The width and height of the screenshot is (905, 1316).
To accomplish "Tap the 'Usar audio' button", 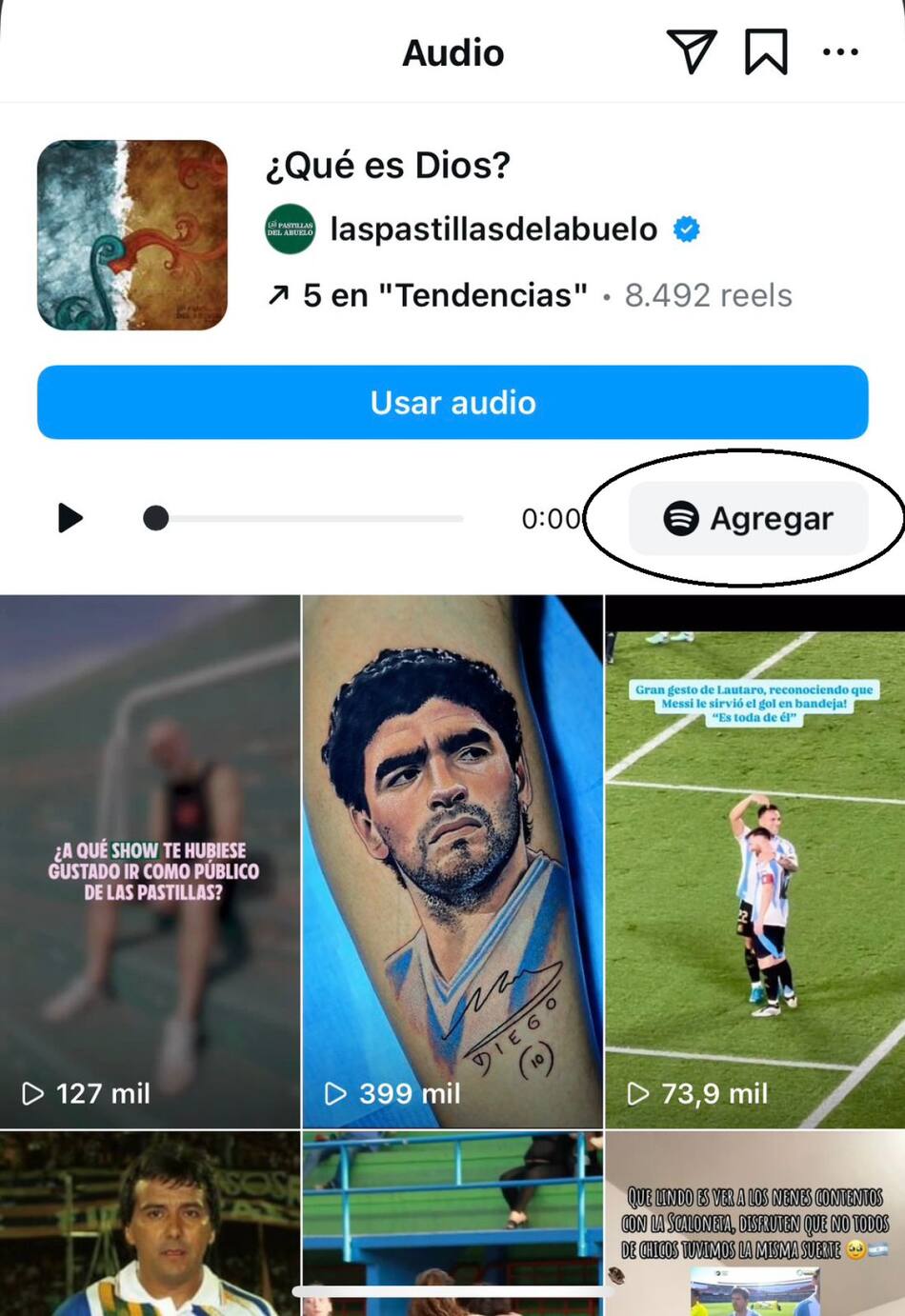I will 452,403.
